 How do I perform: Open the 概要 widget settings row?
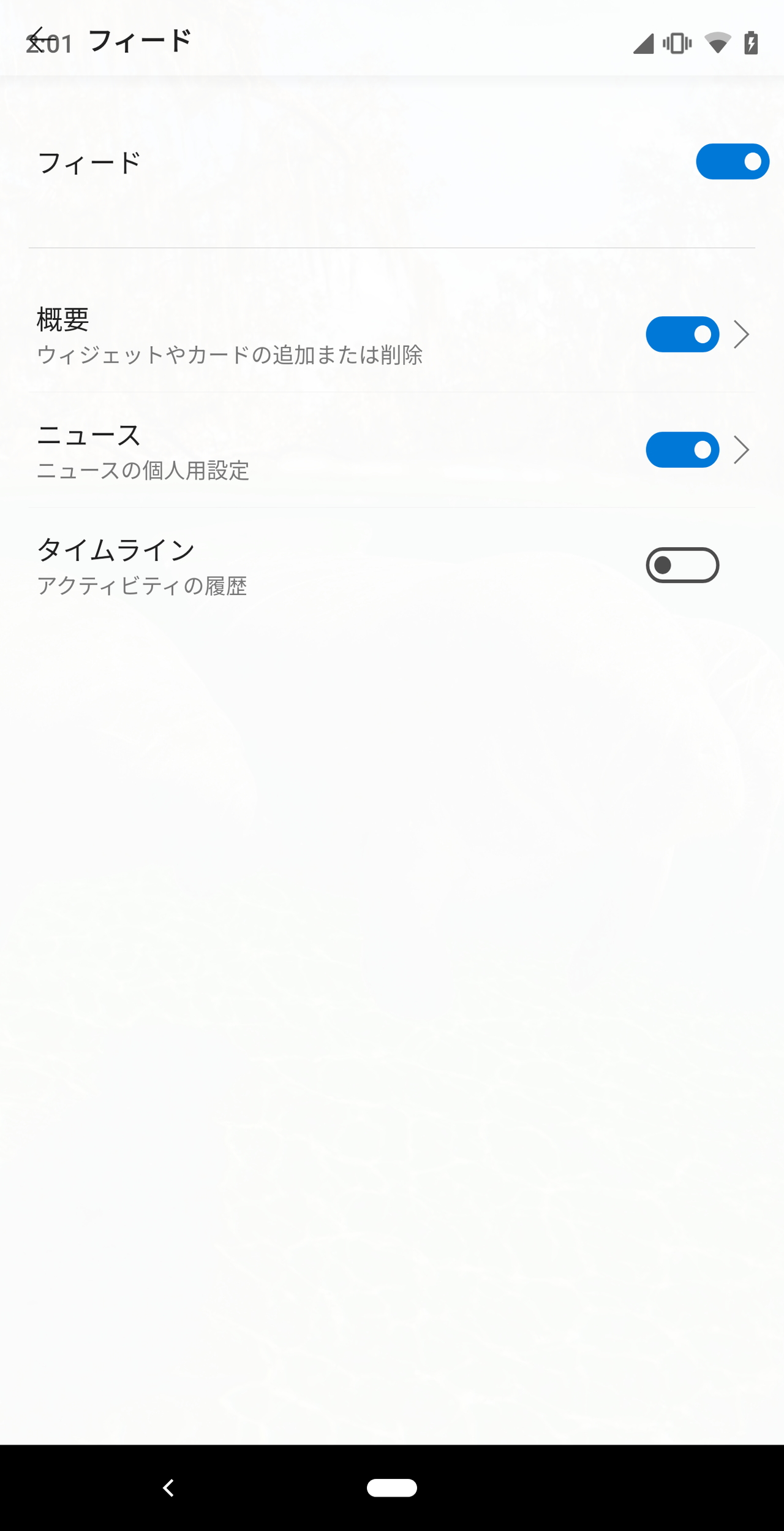pos(245,334)
